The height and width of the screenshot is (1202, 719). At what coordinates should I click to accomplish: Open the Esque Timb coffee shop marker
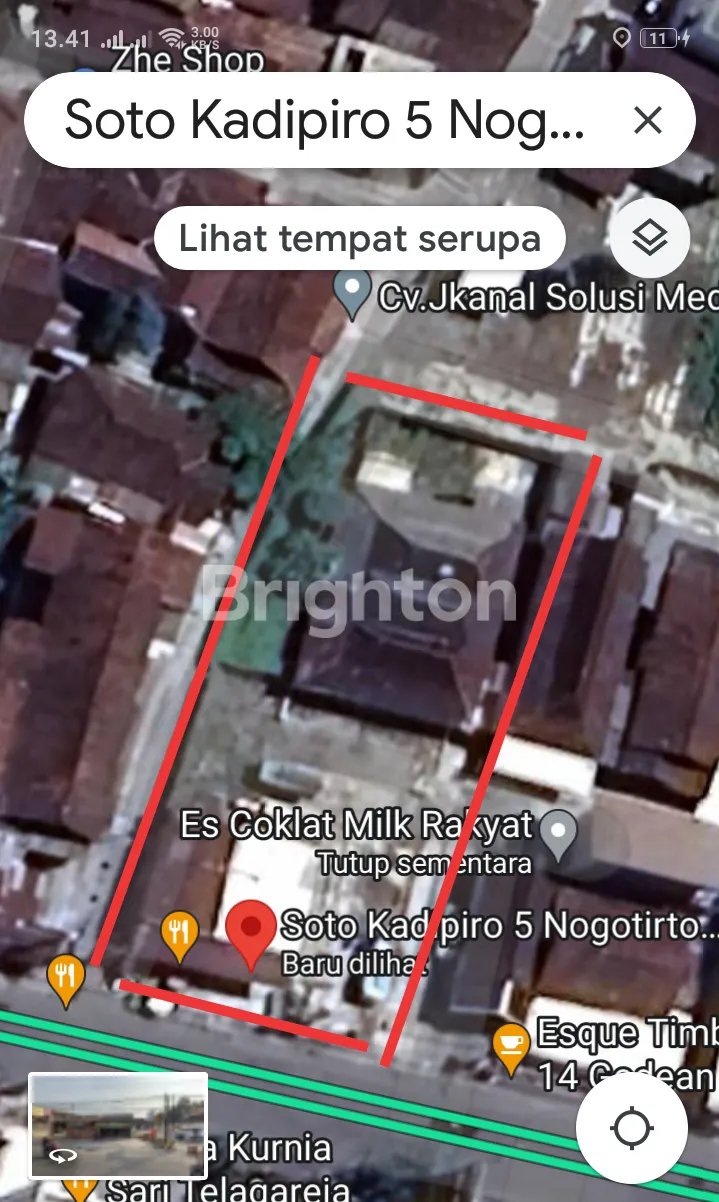click(511, 1045)
